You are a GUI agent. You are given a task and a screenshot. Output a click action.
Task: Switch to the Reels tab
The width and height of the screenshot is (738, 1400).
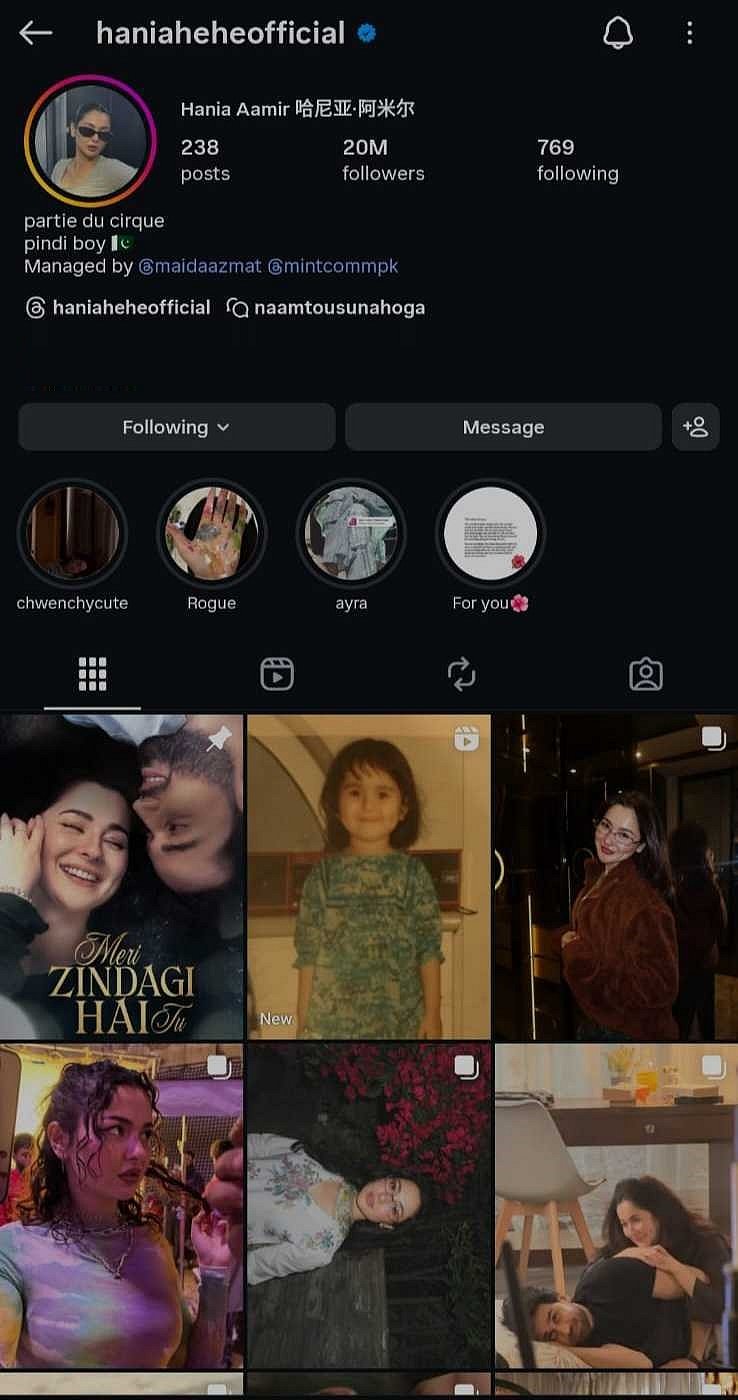coord(276,675)
